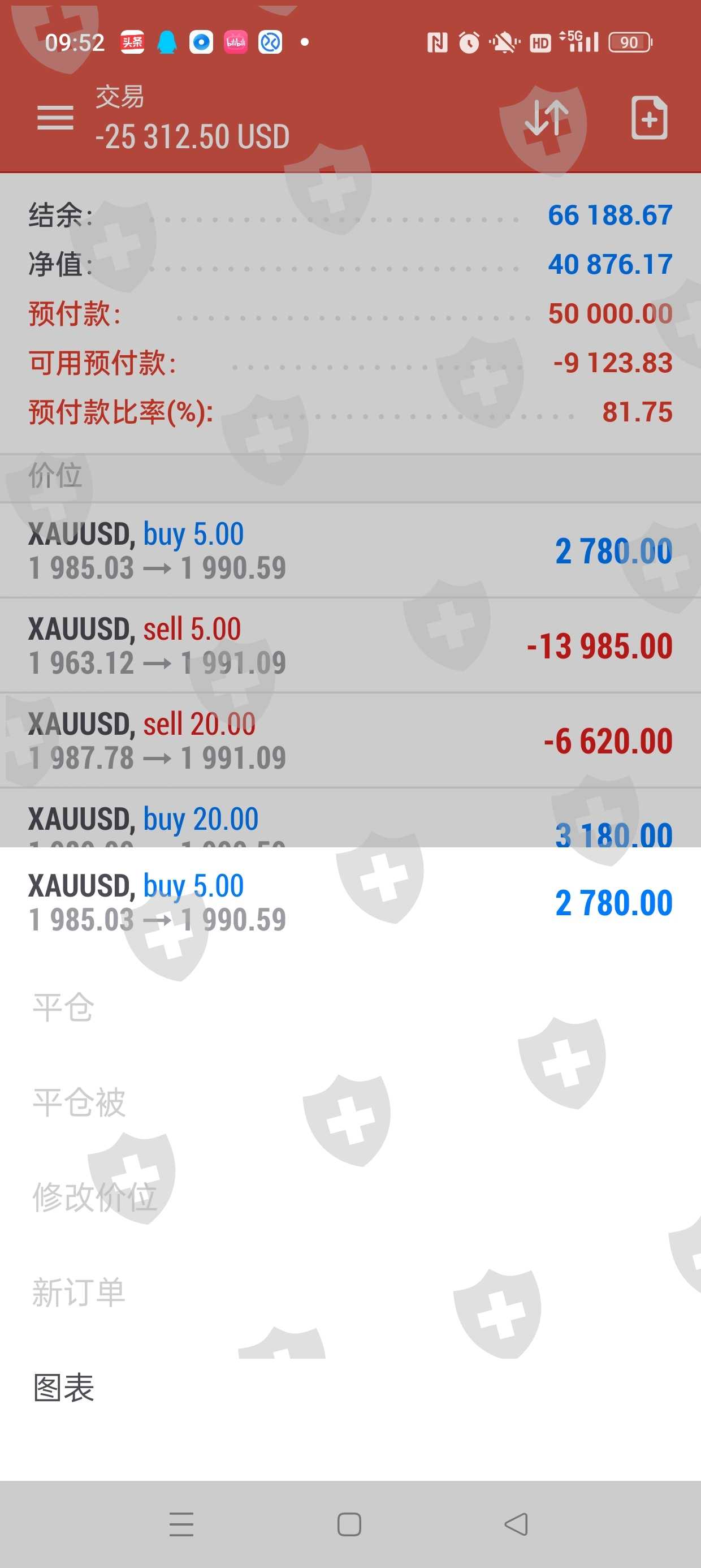Image resolution: width=701 pixels, height=1568 pixels.
Task: Open the XAUUSD buy 20.00 position
Action: 350,818
